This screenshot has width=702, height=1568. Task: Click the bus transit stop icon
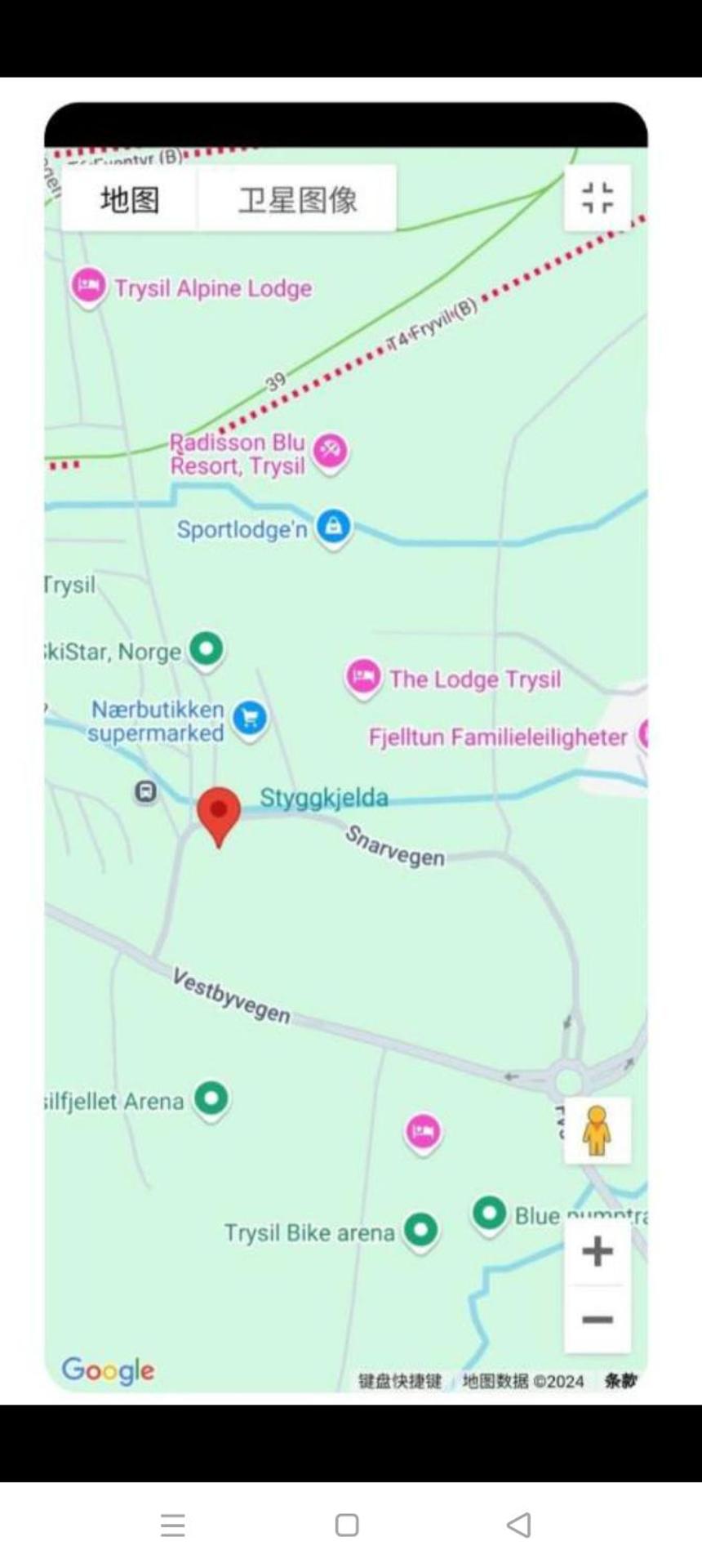[147, 791]
